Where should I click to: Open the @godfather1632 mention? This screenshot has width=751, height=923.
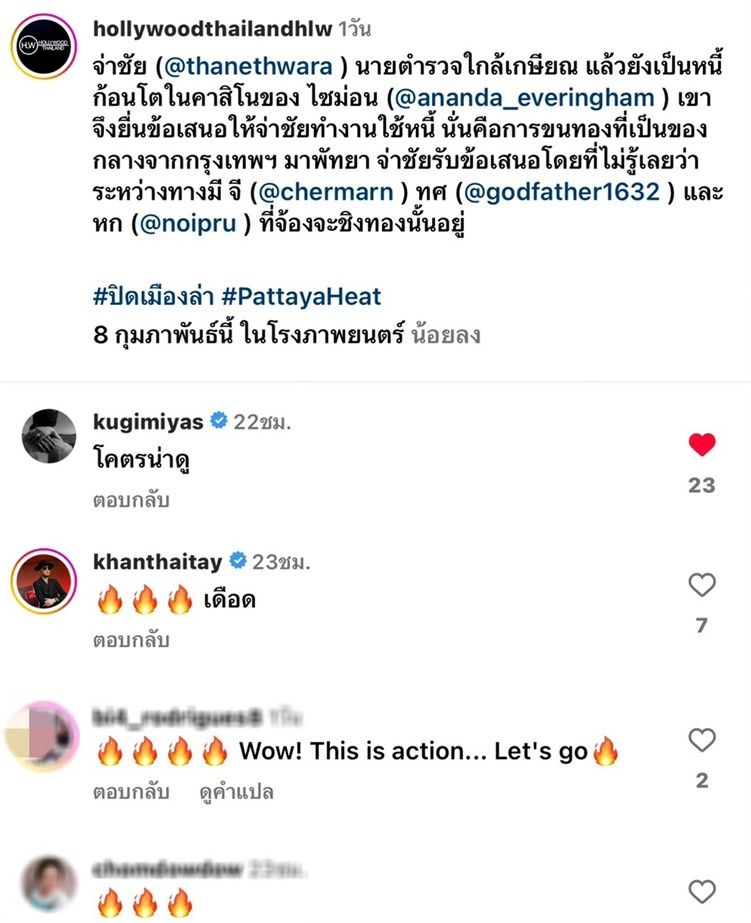coord(563,192)
